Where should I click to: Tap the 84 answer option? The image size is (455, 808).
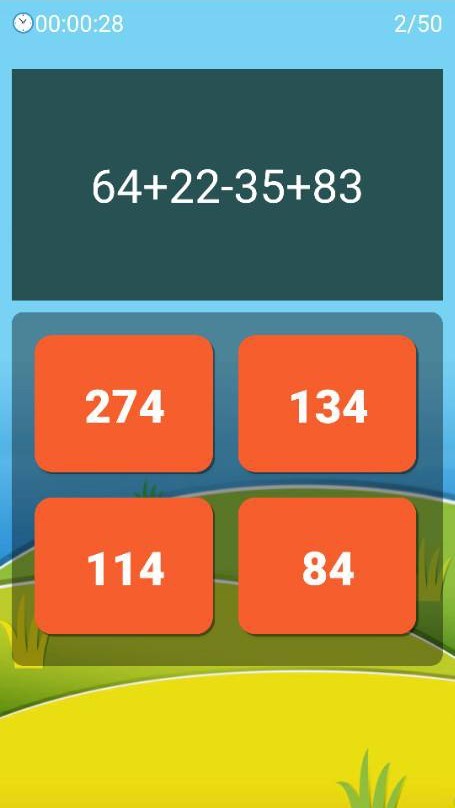327,566
